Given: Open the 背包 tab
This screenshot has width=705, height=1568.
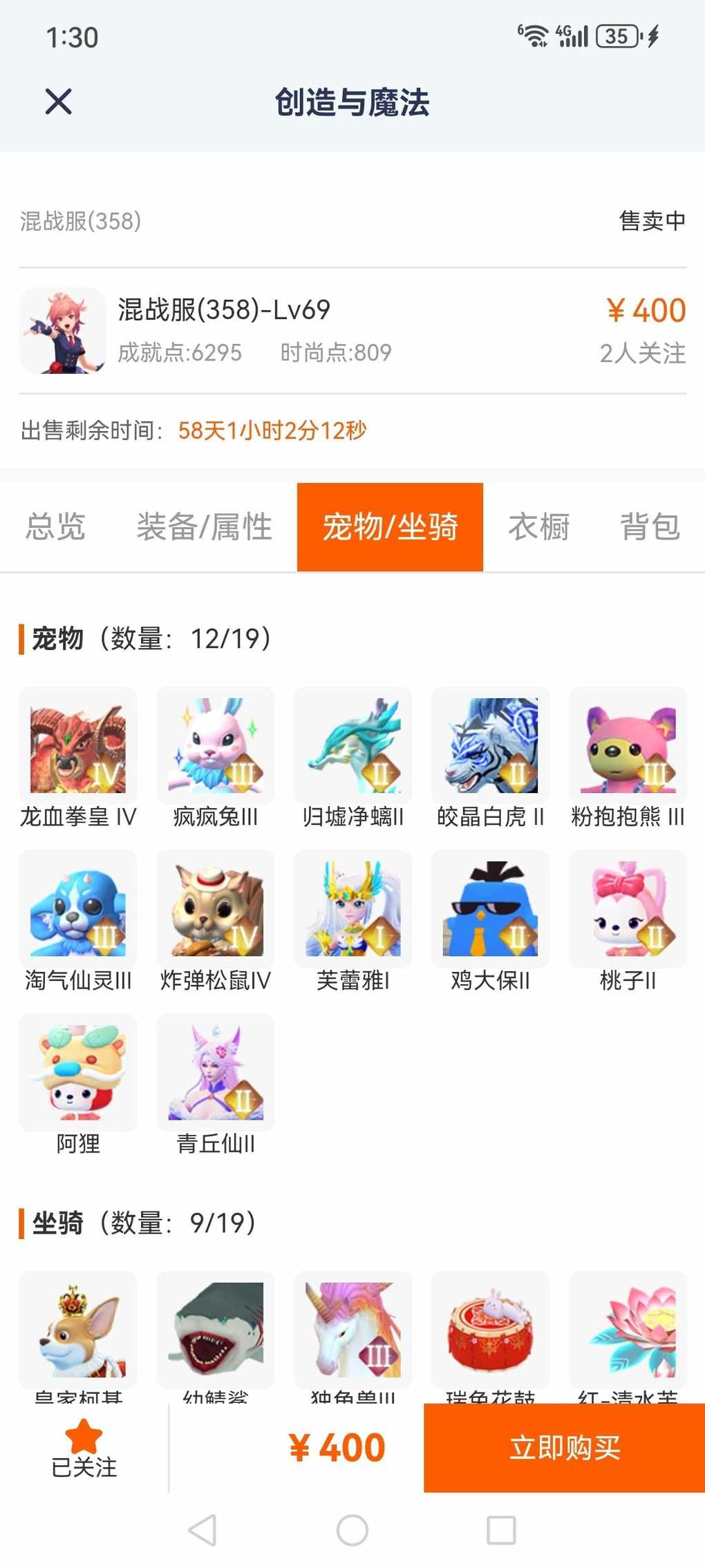Looking at the screenshot, I should point(650,527).
